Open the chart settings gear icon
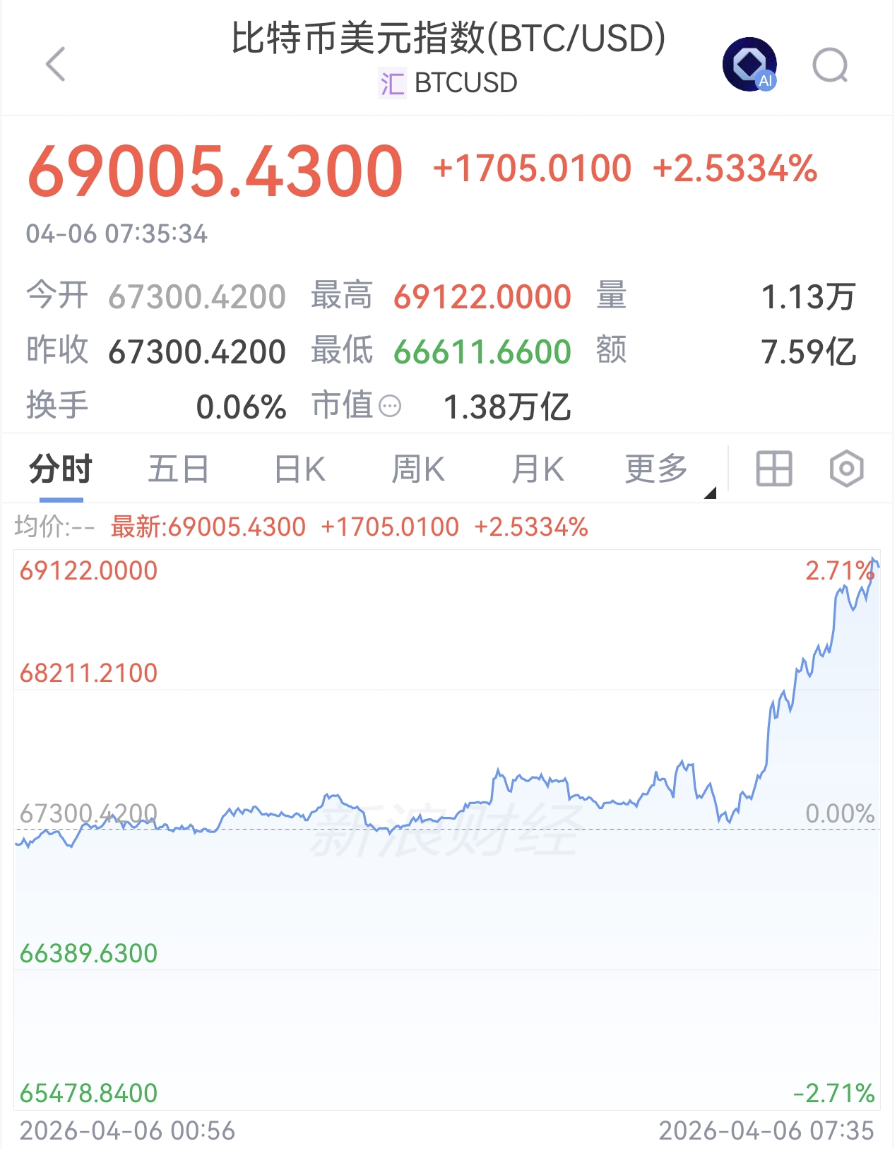The width and height of the screenshot is (894, 1149). tap(845, 468)
